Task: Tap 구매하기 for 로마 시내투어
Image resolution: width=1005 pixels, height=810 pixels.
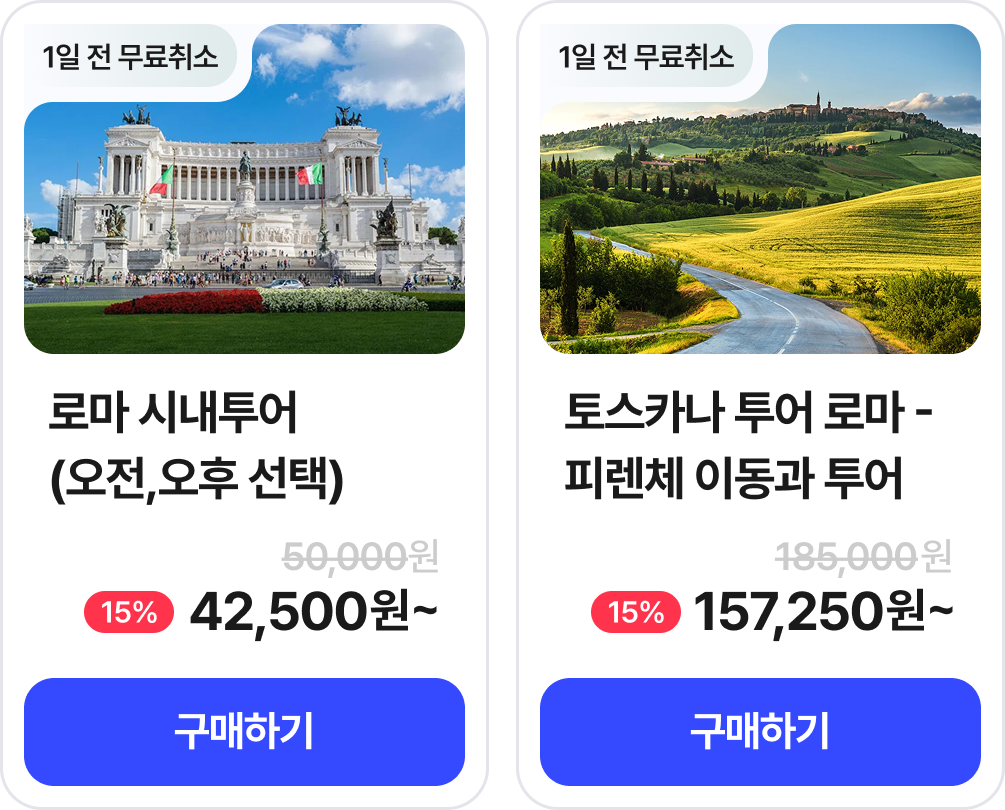Action: [x=244, y=731]
